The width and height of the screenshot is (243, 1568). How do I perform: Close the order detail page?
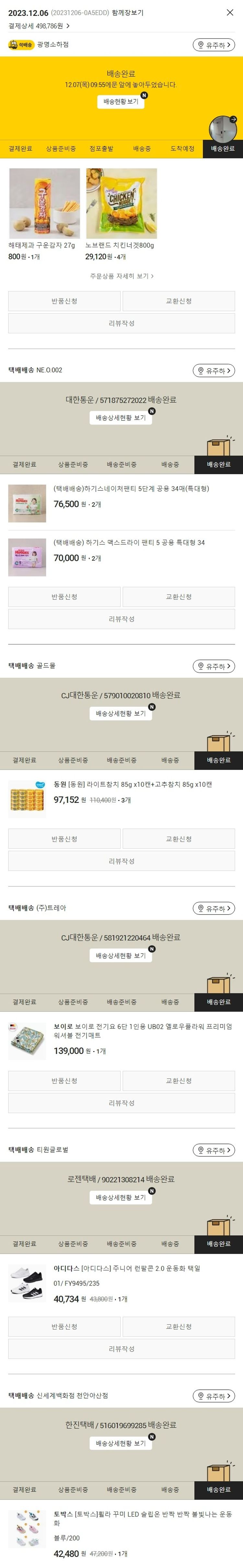pos(230,12)
